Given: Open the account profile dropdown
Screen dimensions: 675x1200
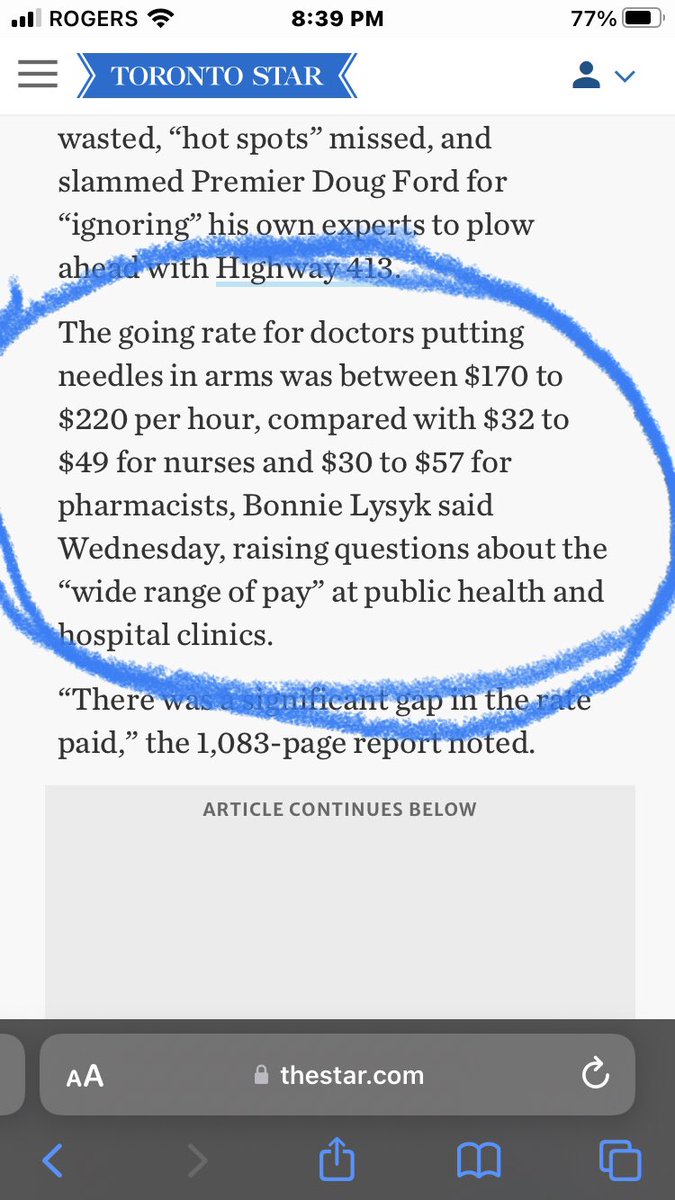Looking at the screenshot, I should click(x=603, y=76).
